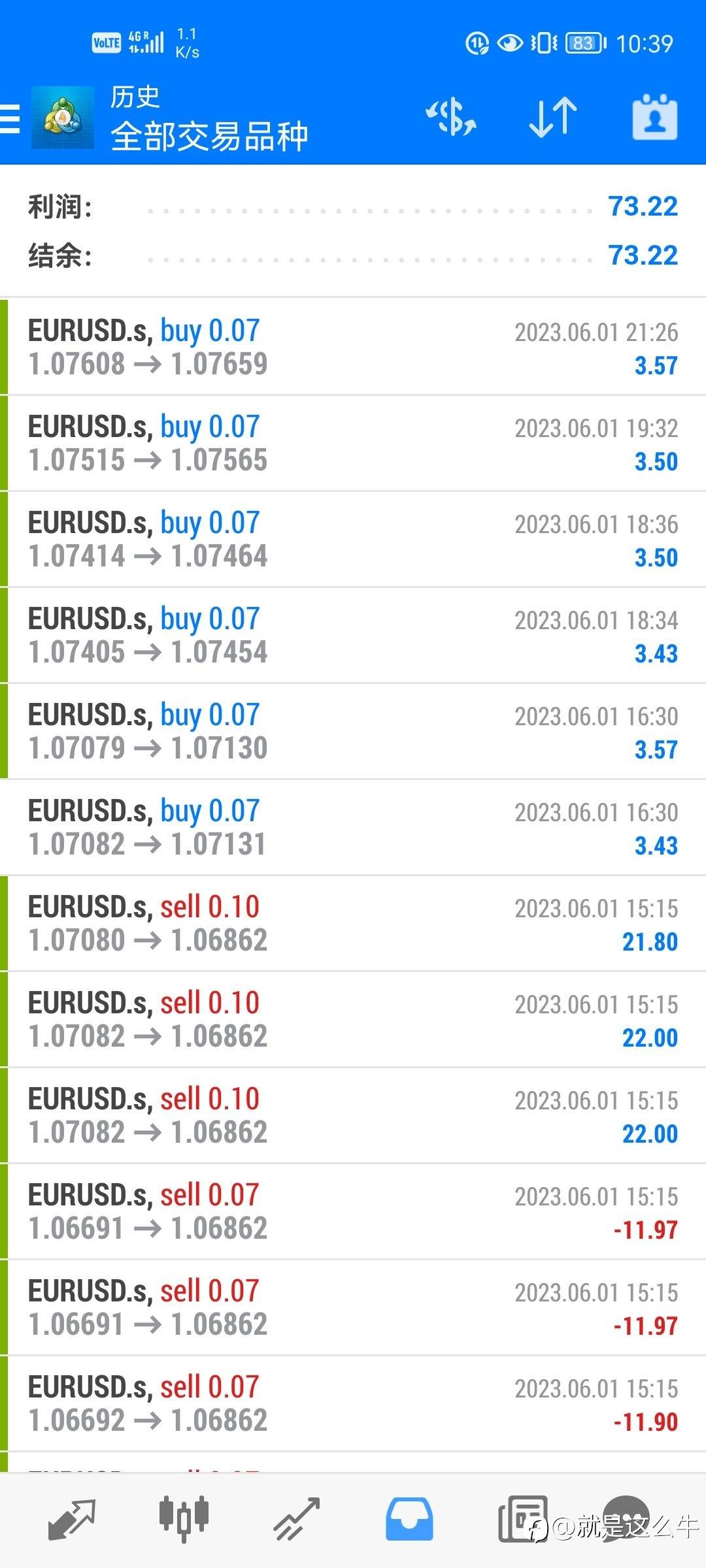
Task: Expand the sell trade with 21.80 profit
Action: [x=353, y=924]
